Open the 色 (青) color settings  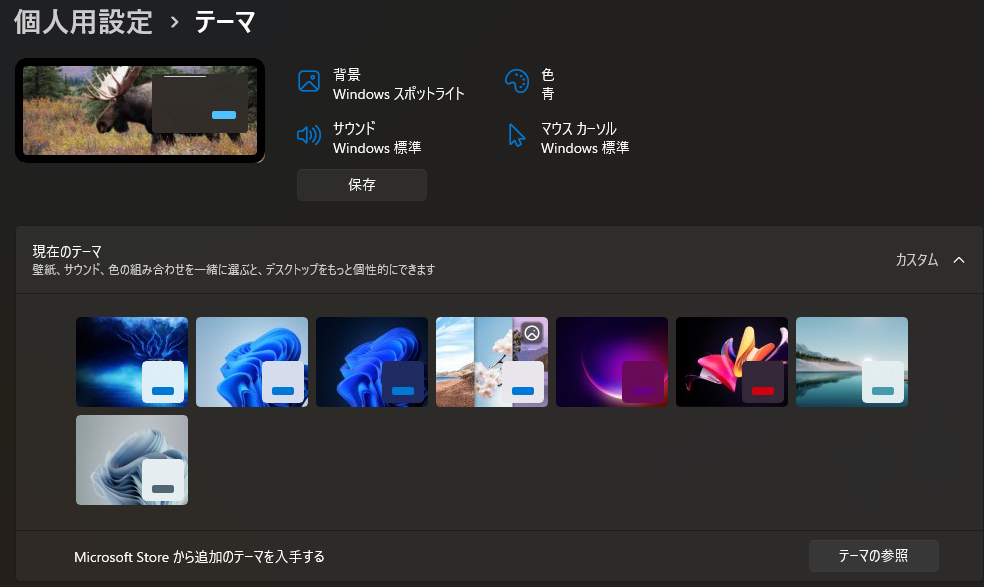coord(544,84)
